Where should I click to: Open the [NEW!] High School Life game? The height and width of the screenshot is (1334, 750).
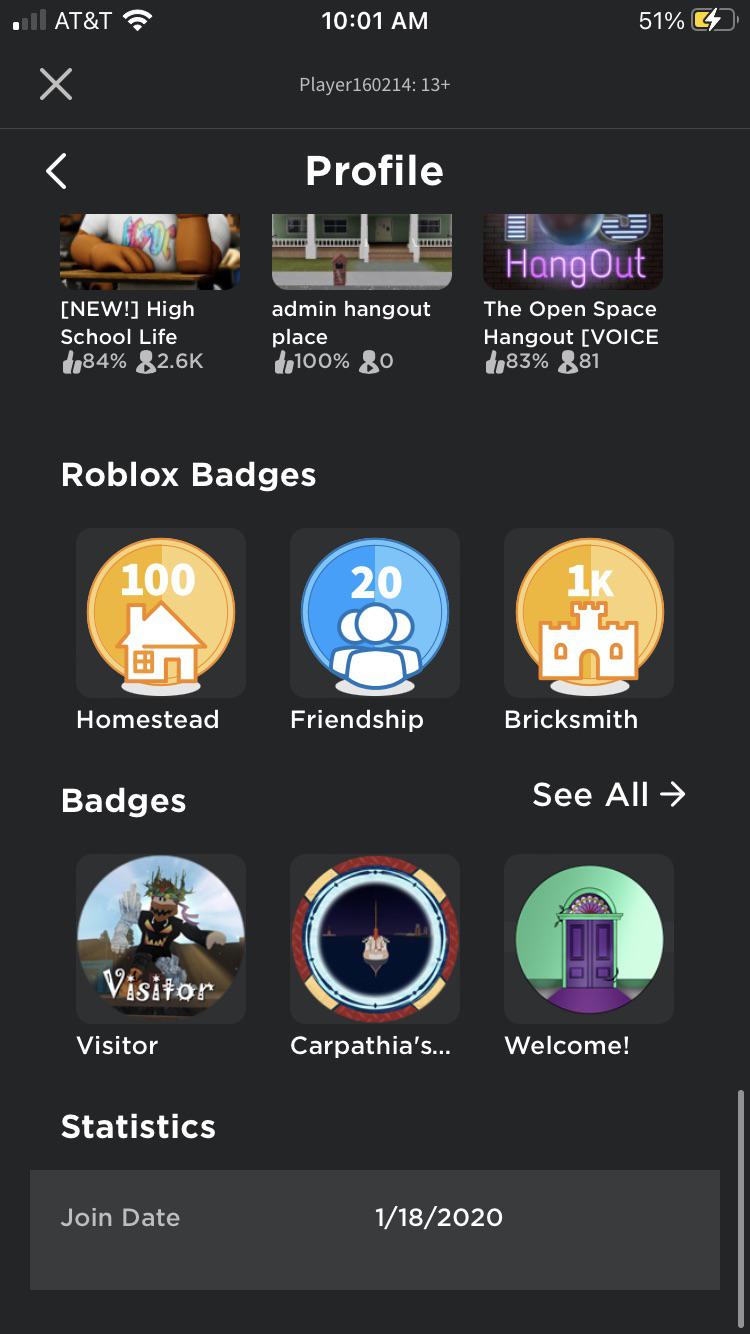pos(149,250)
